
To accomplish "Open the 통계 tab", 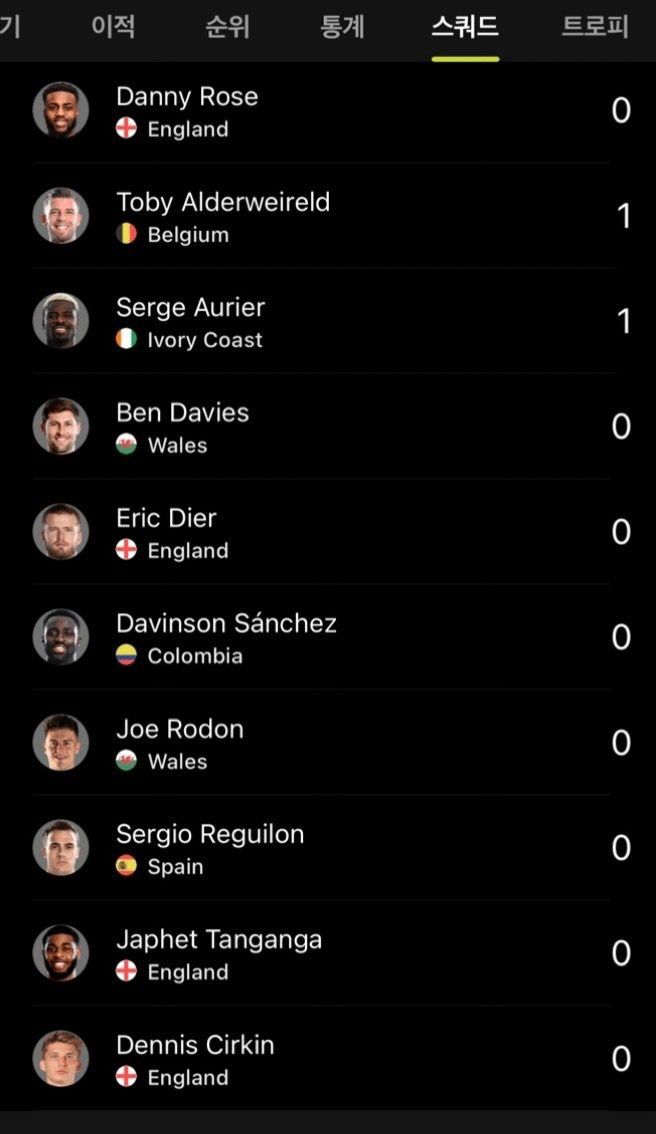I will coord(342,27).
